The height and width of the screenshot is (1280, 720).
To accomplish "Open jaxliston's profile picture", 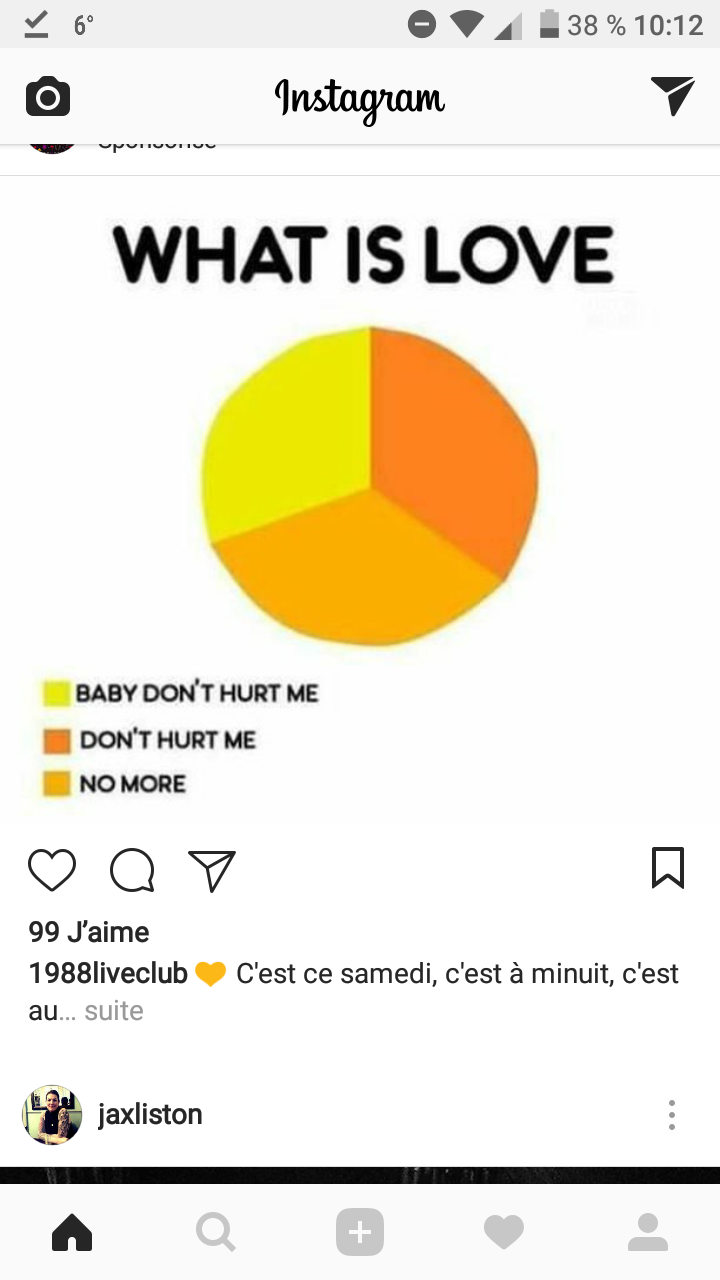I will (x=52, y=1114).
